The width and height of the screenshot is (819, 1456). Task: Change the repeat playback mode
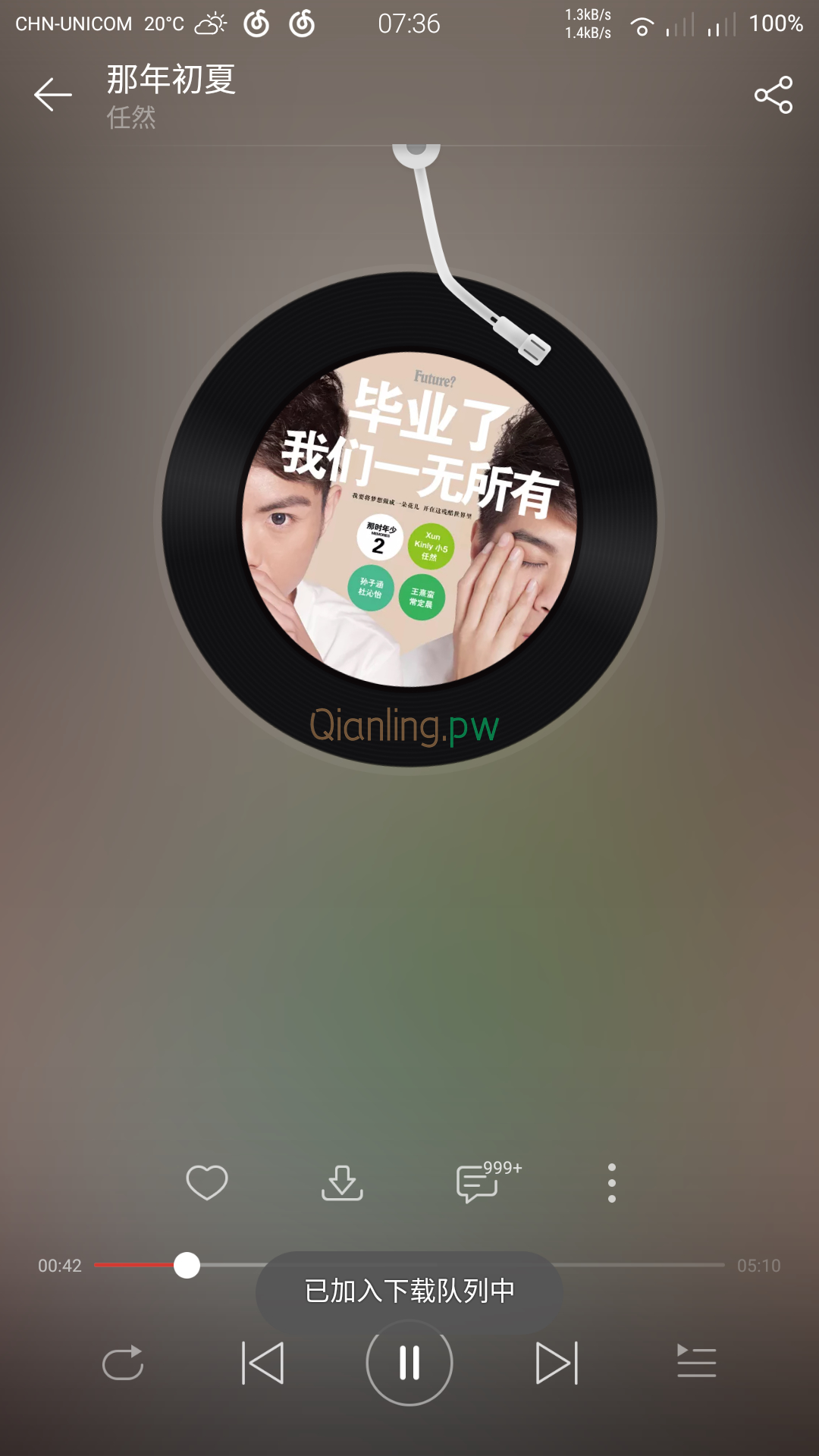coord(123,1363)
